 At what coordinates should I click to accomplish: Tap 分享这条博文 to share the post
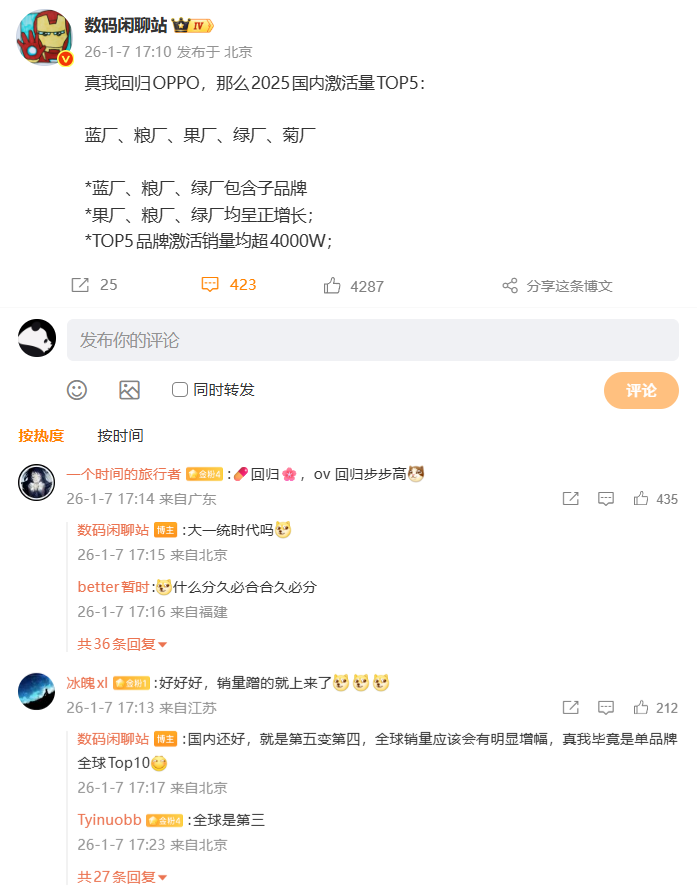click(557, 286)
